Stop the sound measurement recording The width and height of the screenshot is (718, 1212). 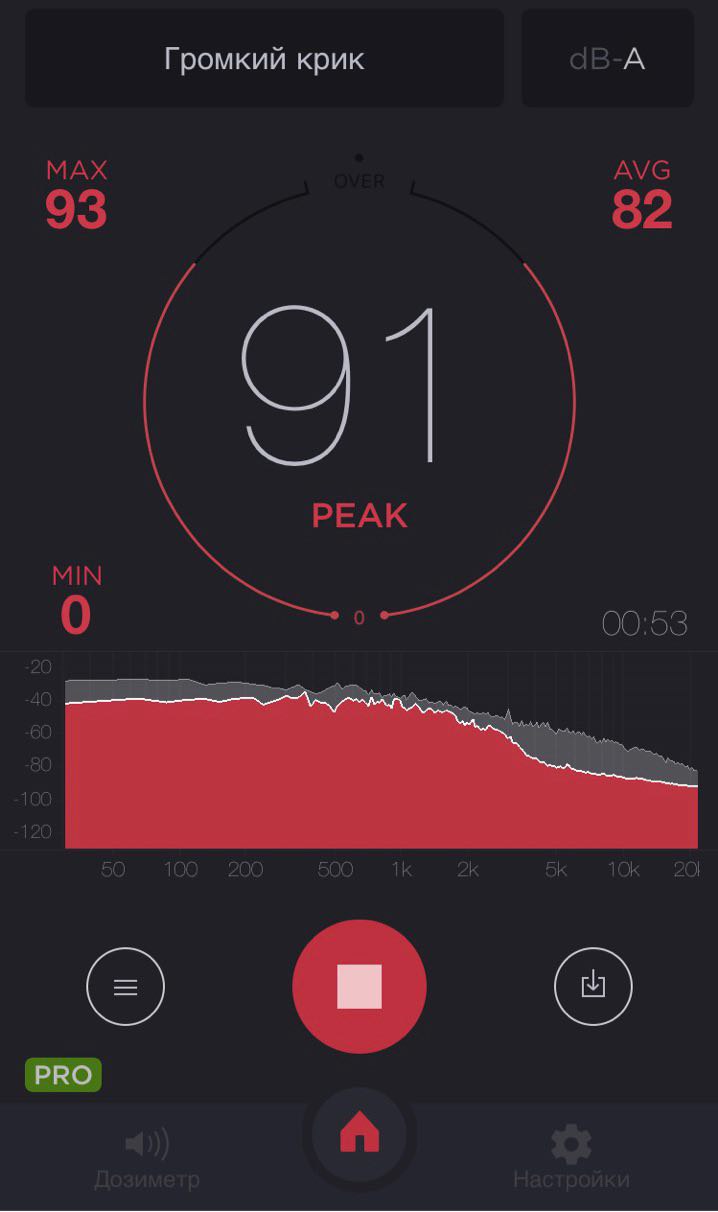point(359,986)
